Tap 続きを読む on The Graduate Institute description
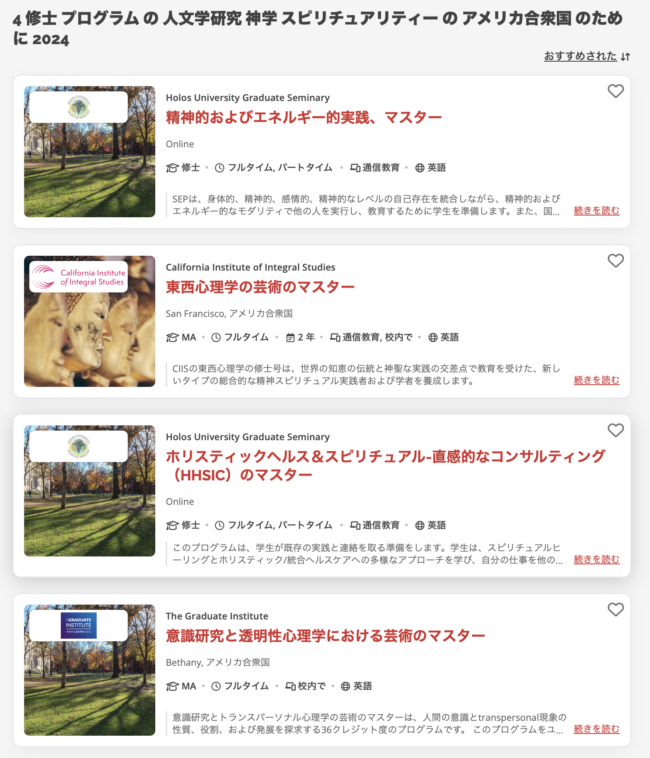This screenshot has height=758, width=650. (x=596, y=729)
